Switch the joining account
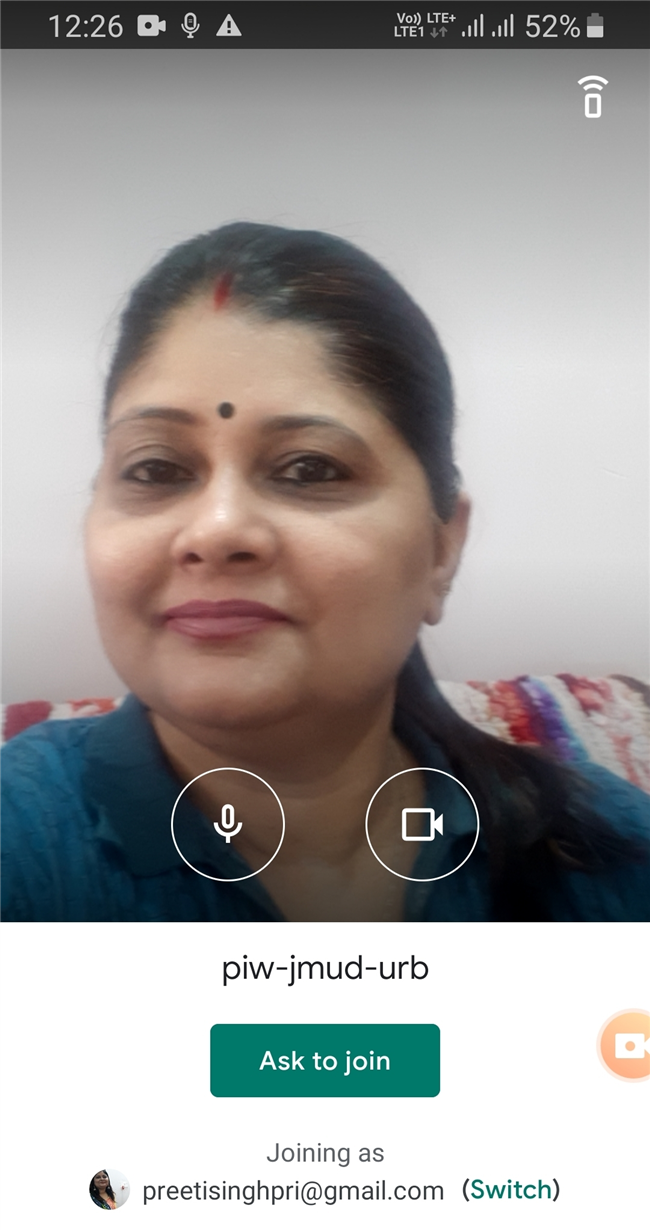The image size is (650, 1231). [510, 1190]
